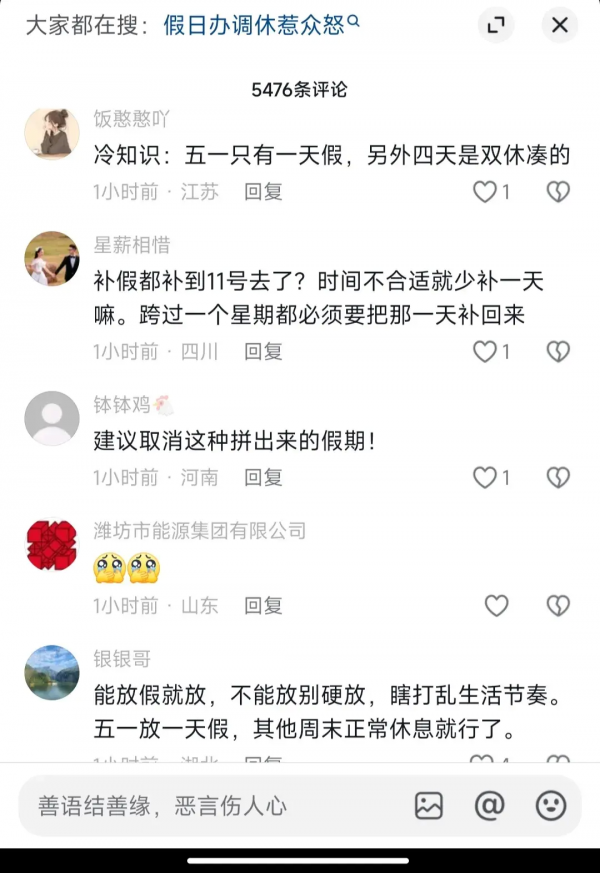Reply to 潍坊市能源集团有限公司's comment
Image resolution: width=600 pixels, height=873 pixels.
tap(263, 605)
